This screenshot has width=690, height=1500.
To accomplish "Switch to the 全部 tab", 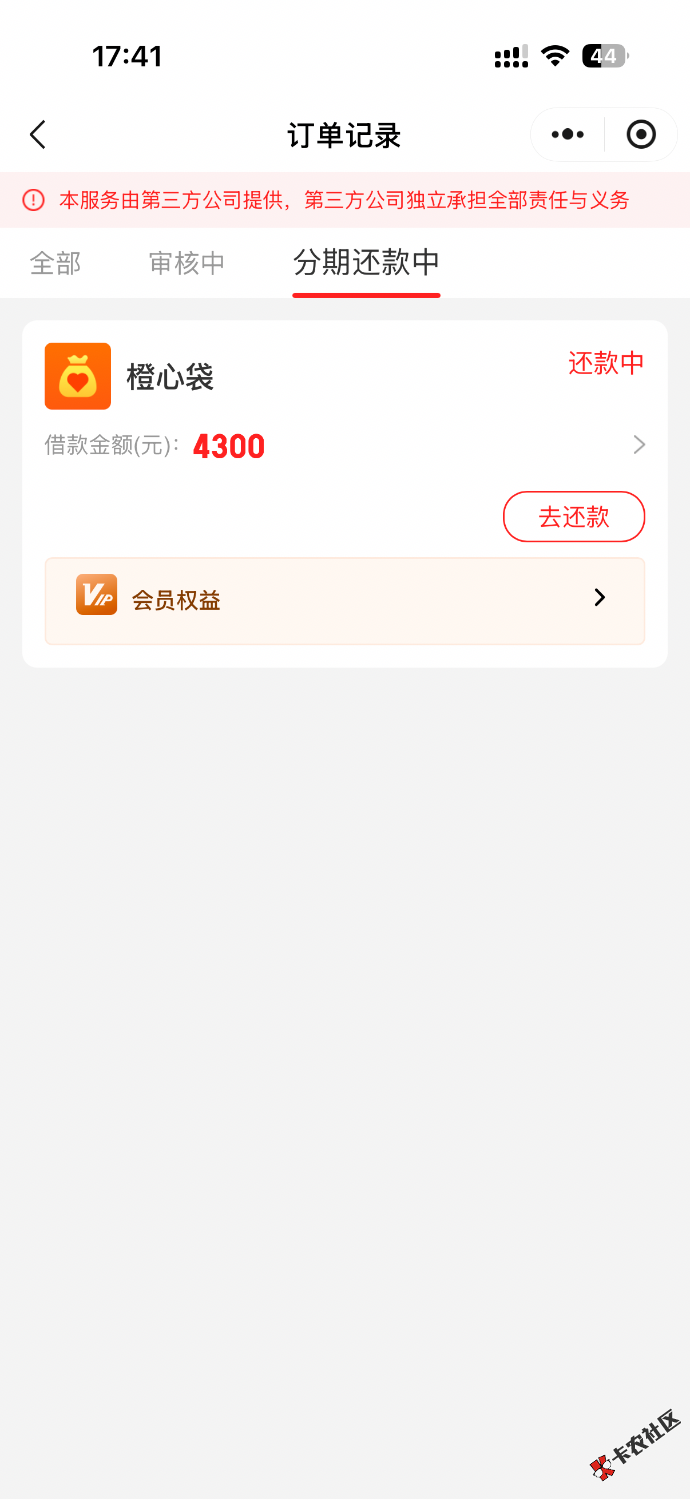I will (55, 263).
